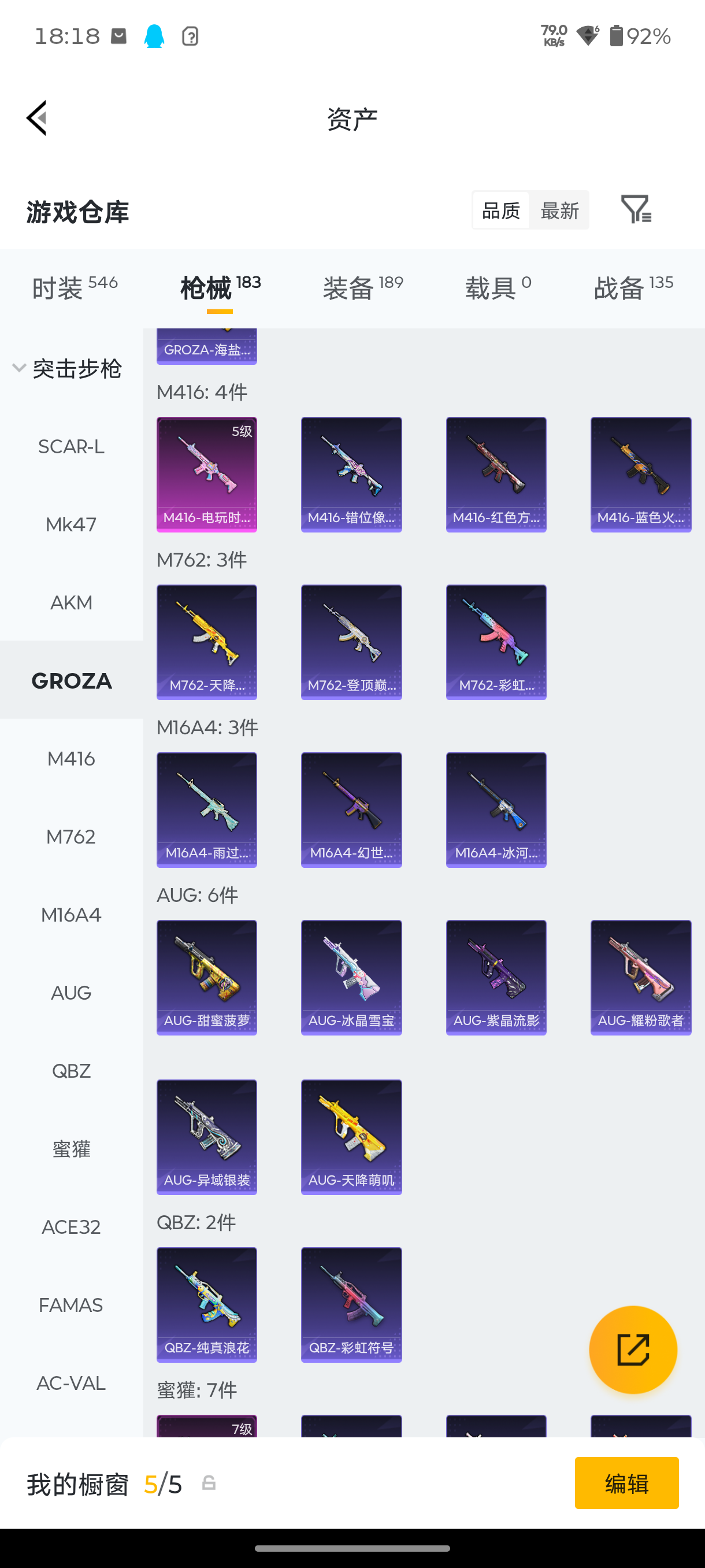705x1568 pixels.
Task: View the AUG-天降萌叽 skin
Action: 351,1137
